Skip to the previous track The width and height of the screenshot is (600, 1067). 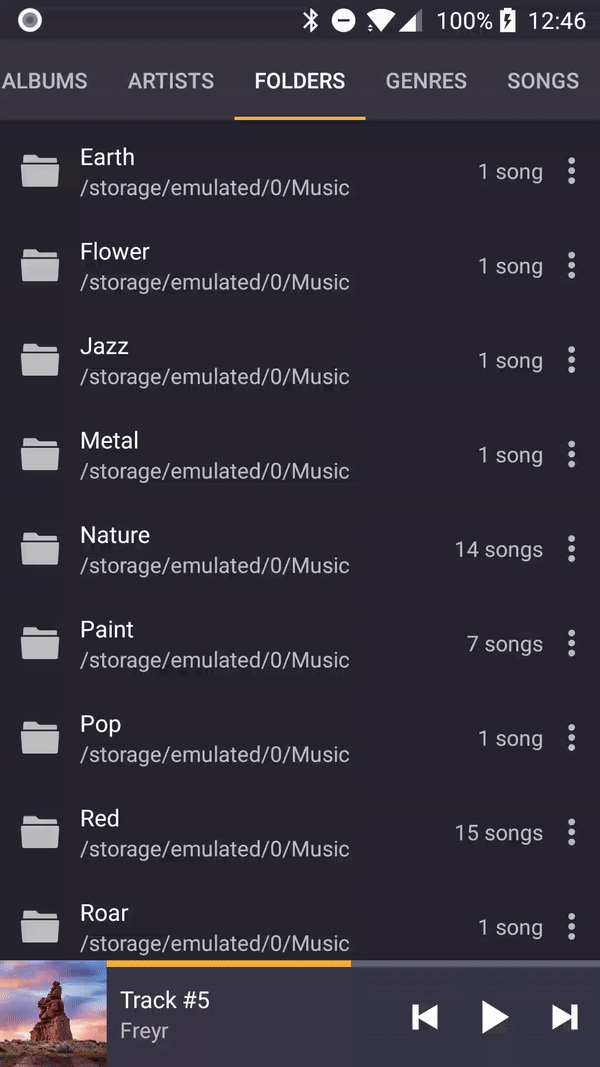coord(425,1017)
